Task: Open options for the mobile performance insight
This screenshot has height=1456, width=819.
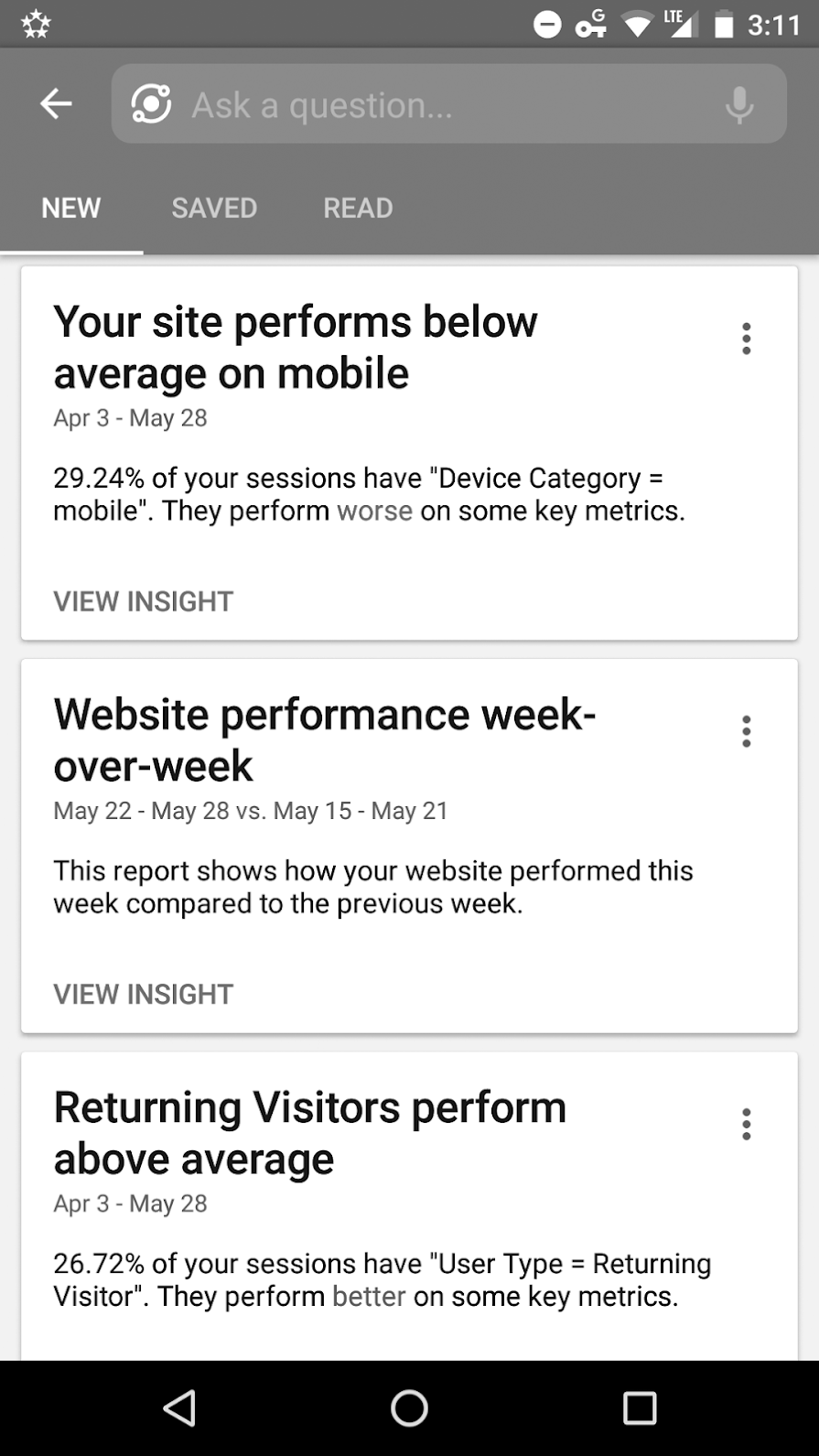Action: [747, 339]
